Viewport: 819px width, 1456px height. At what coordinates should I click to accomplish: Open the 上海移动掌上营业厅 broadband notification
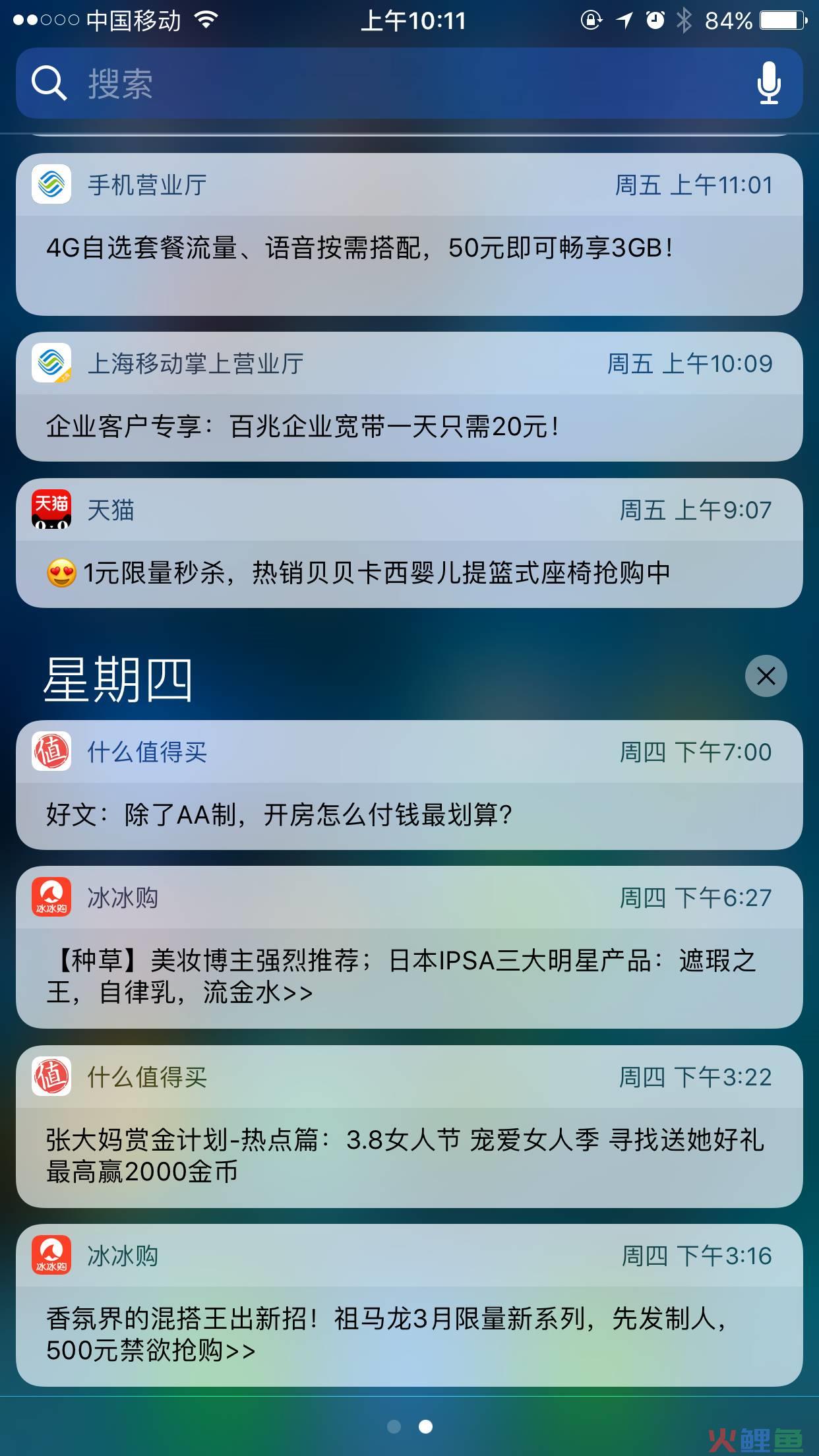click(409, 396)
